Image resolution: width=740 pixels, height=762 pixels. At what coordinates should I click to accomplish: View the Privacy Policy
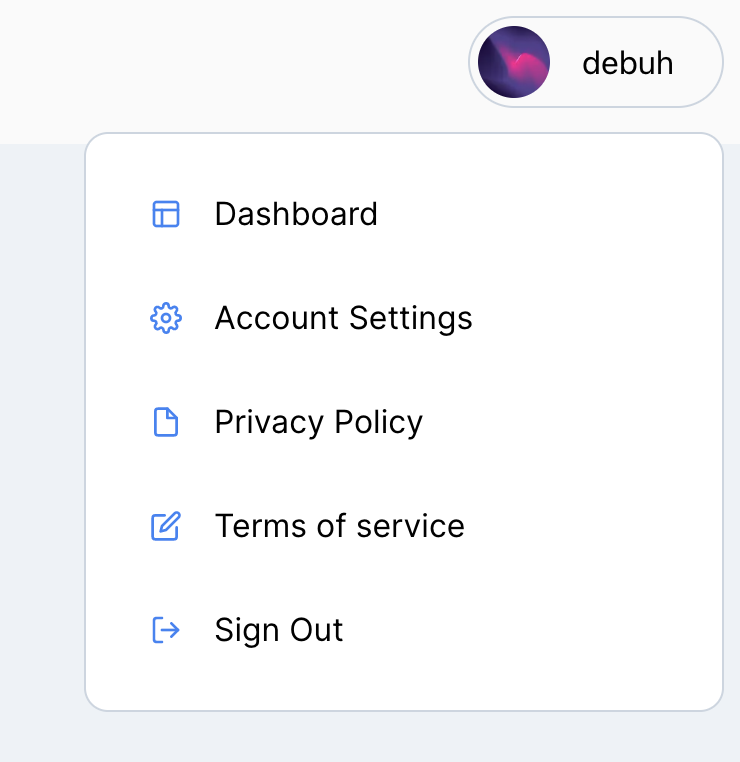pyautogui.click(x=318, y=422)
